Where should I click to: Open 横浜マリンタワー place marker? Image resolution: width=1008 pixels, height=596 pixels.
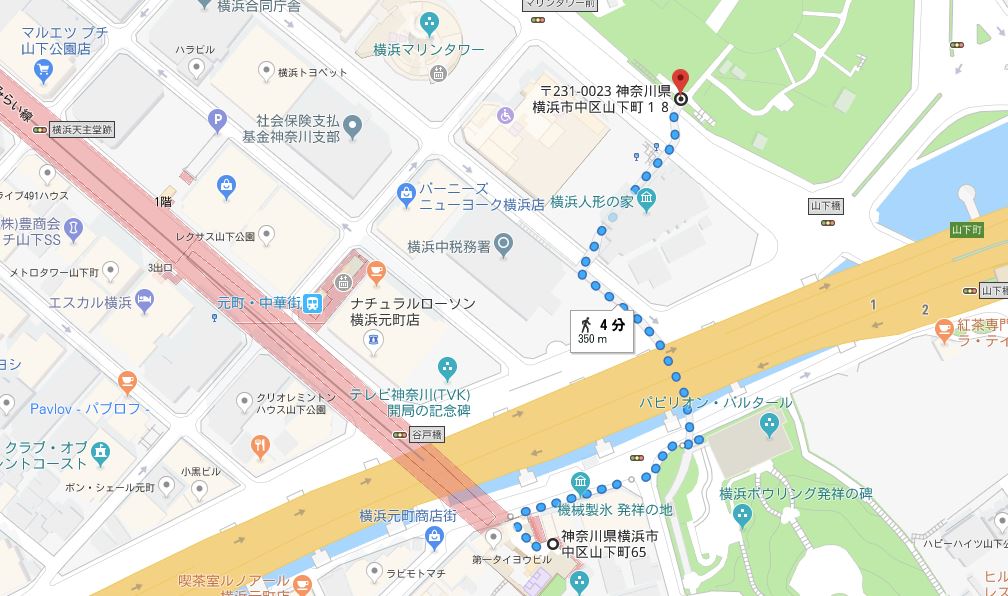(430, 21)
